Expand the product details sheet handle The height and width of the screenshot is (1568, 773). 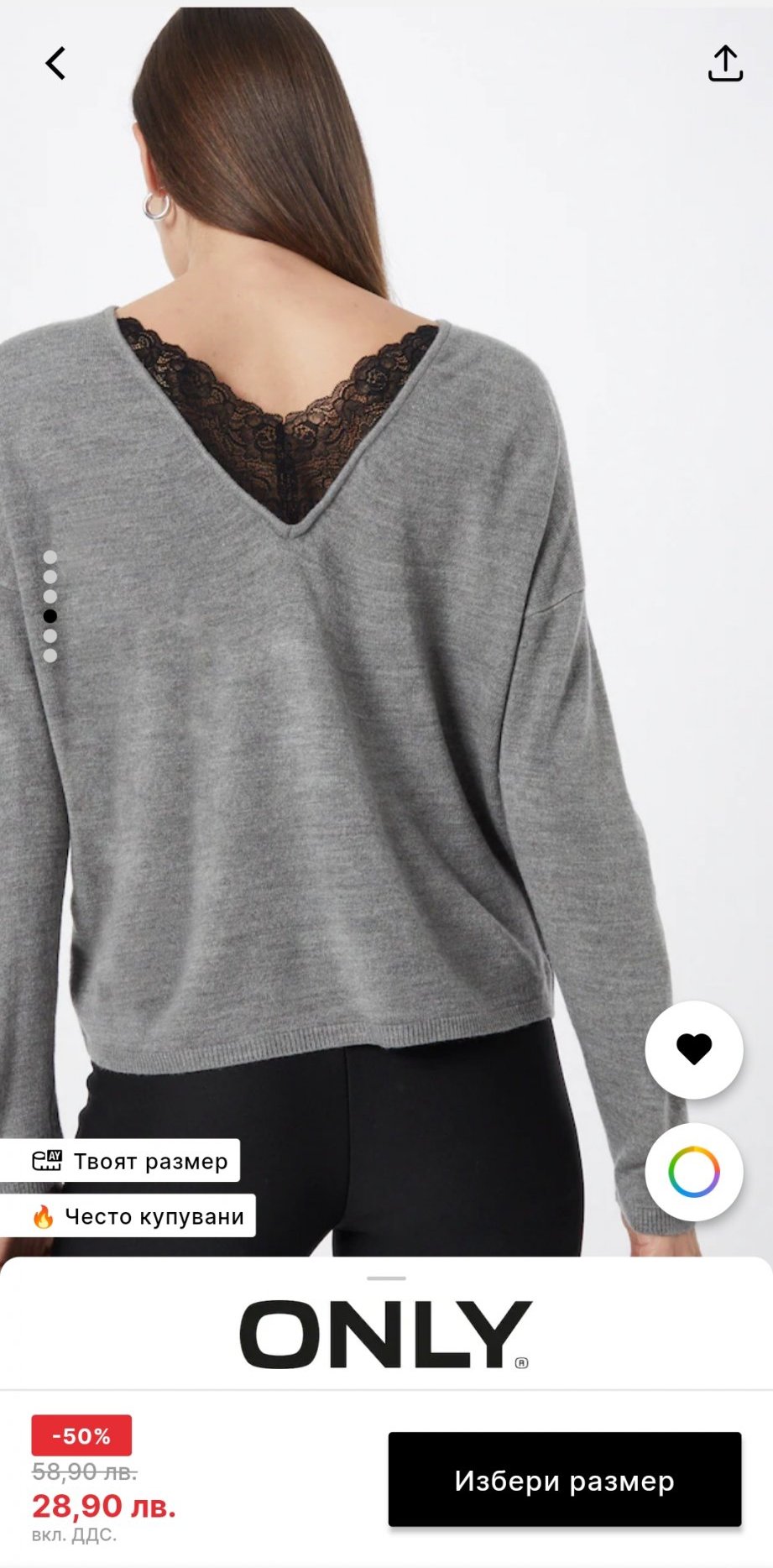point(386,1278)
